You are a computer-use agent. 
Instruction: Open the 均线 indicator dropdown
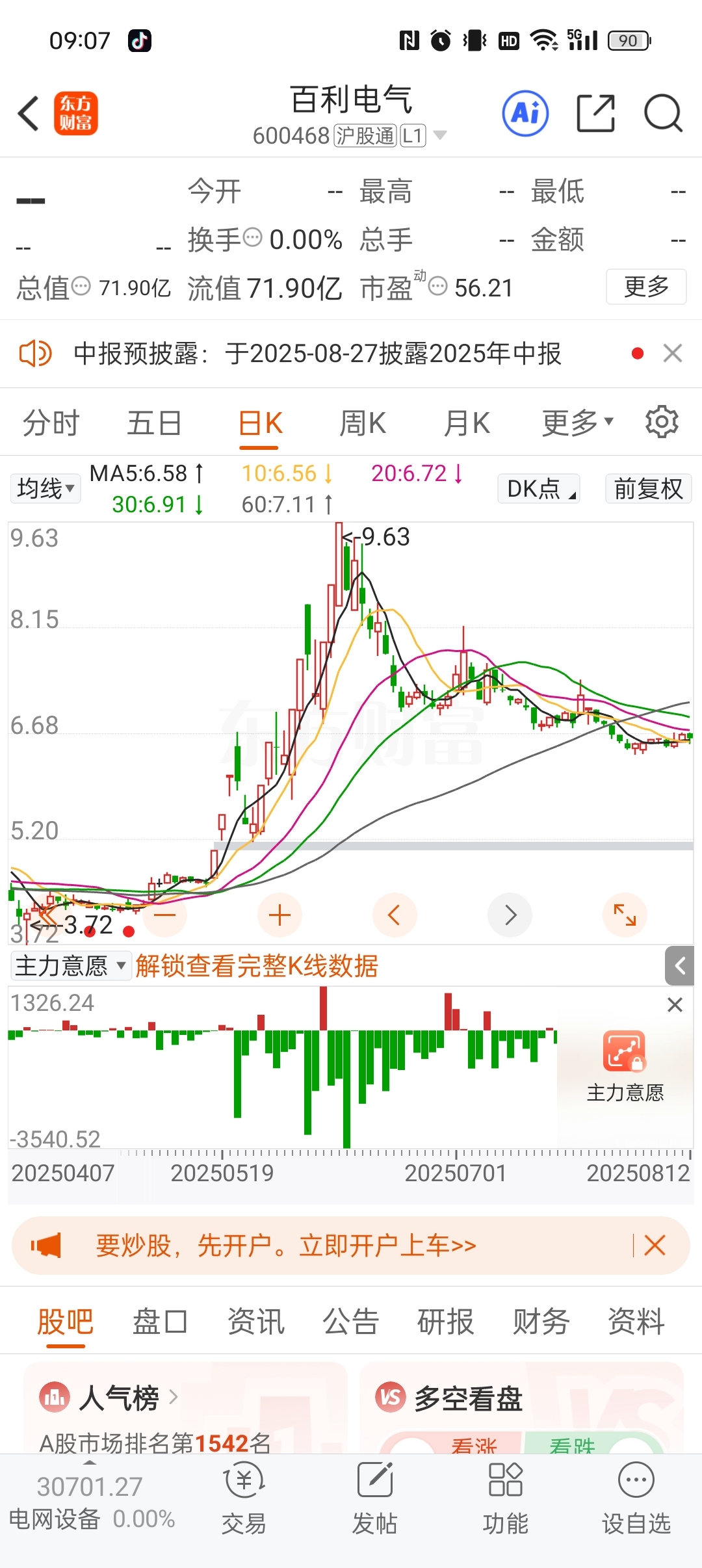pyautogui.click(x=45, y=488)
